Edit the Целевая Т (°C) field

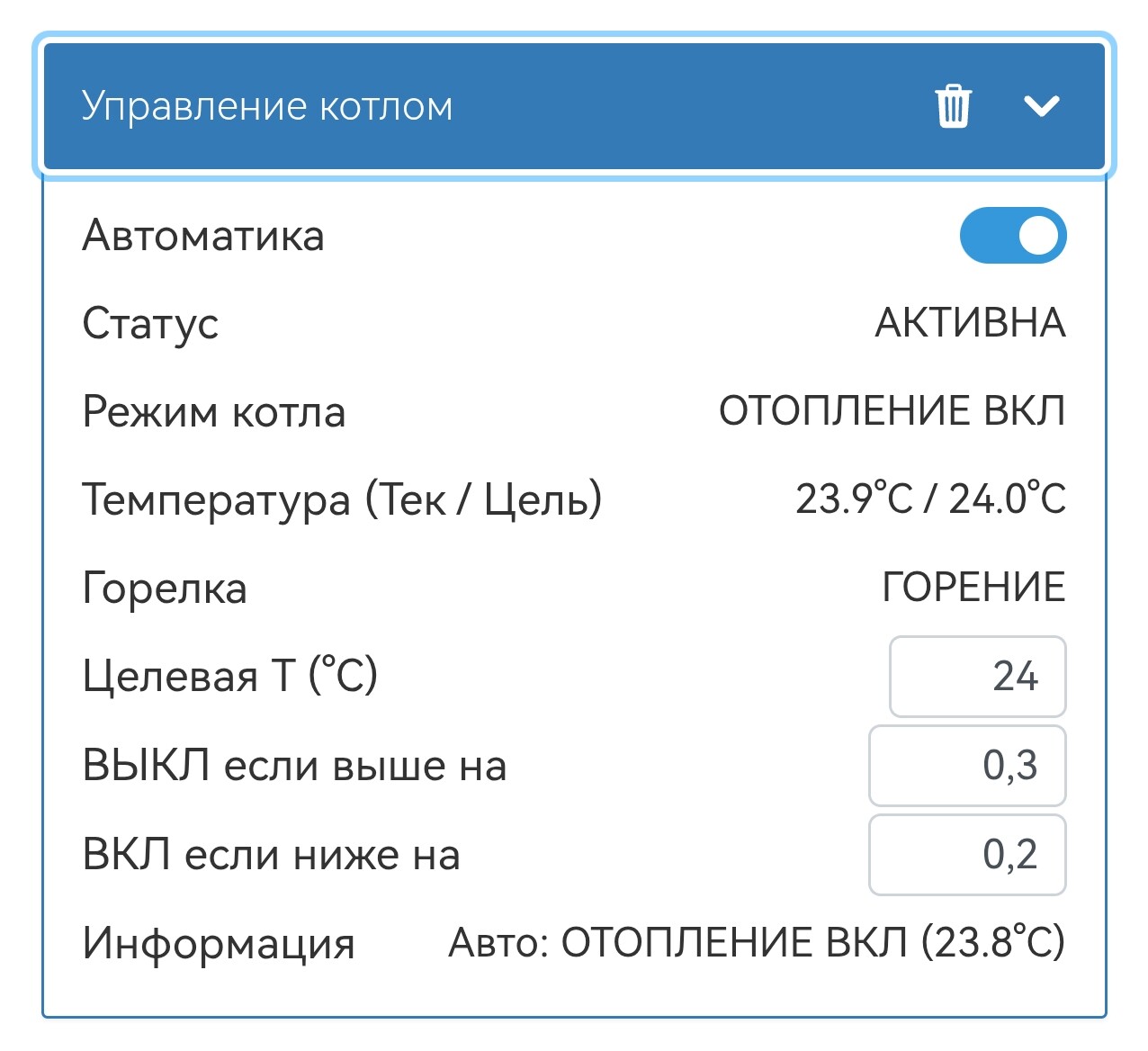pyautogui.click(x=977, y=676)
